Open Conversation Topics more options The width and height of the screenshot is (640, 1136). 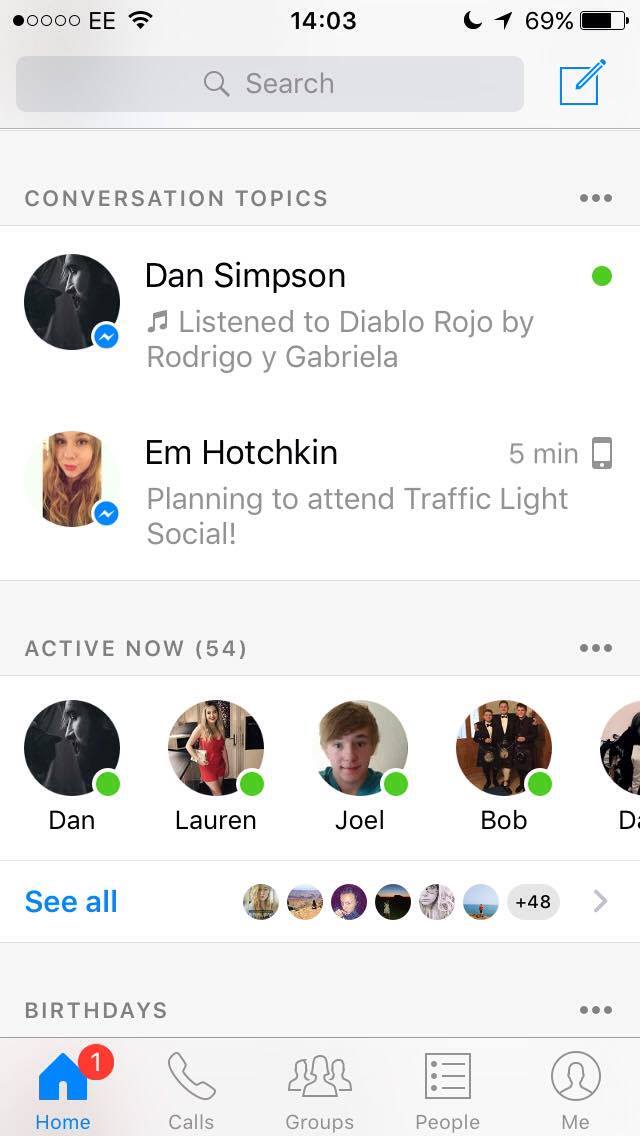point(596,198)
